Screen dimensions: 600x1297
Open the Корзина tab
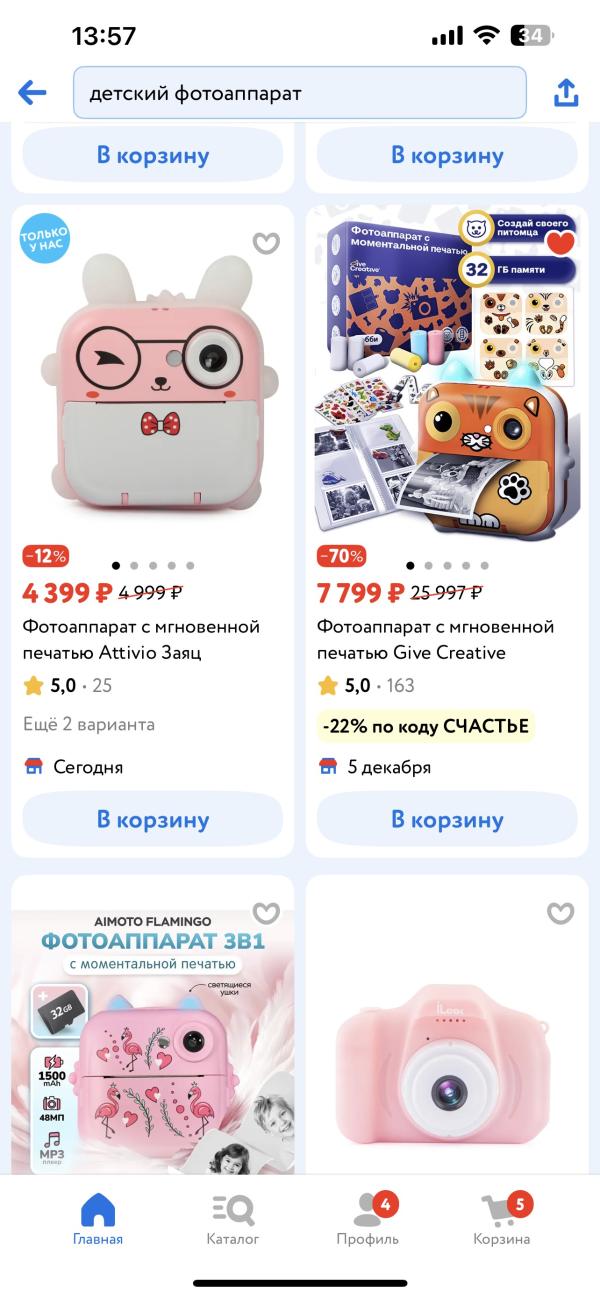coord(502,1220)
